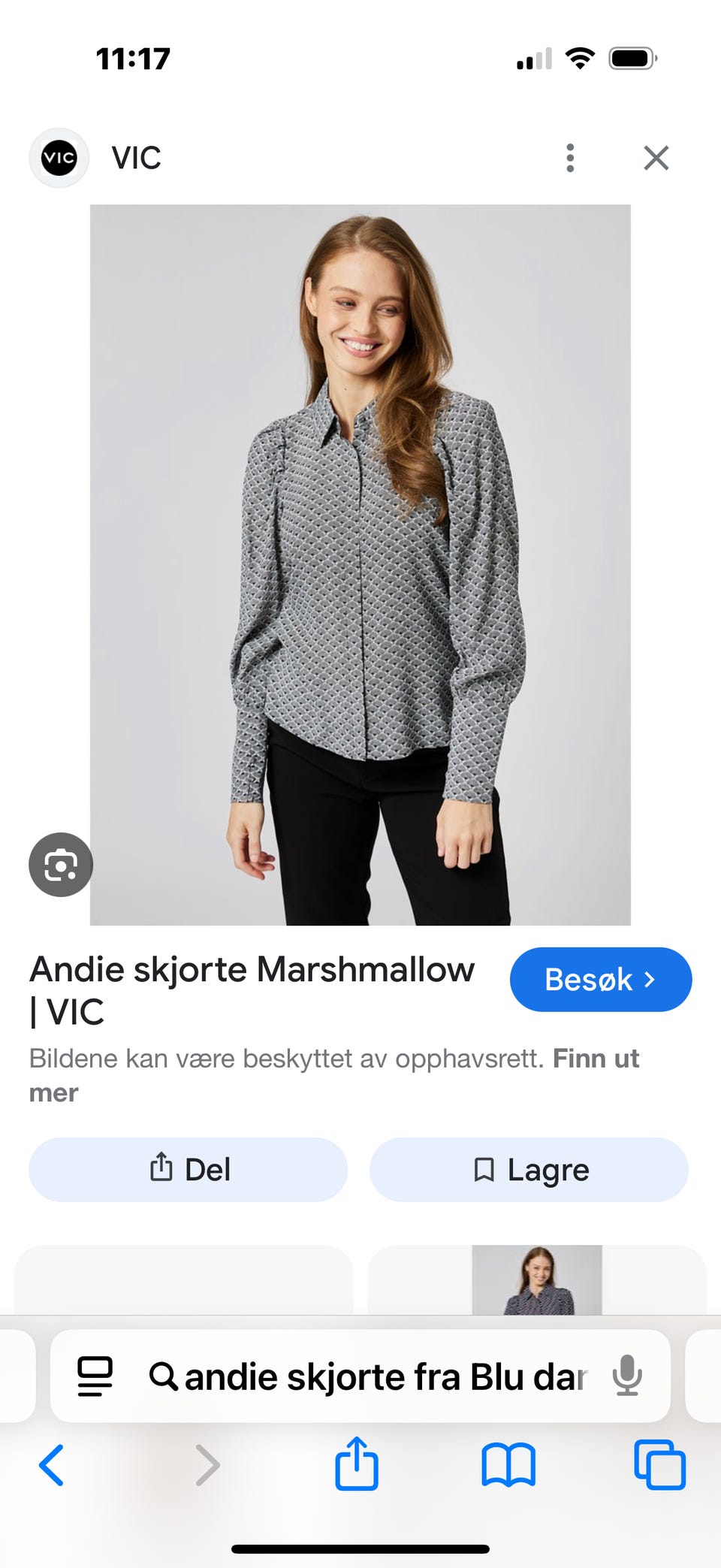Tap the VIC brand logo
The width and height of the screenshot is (721, 1568).
[58, 157]
